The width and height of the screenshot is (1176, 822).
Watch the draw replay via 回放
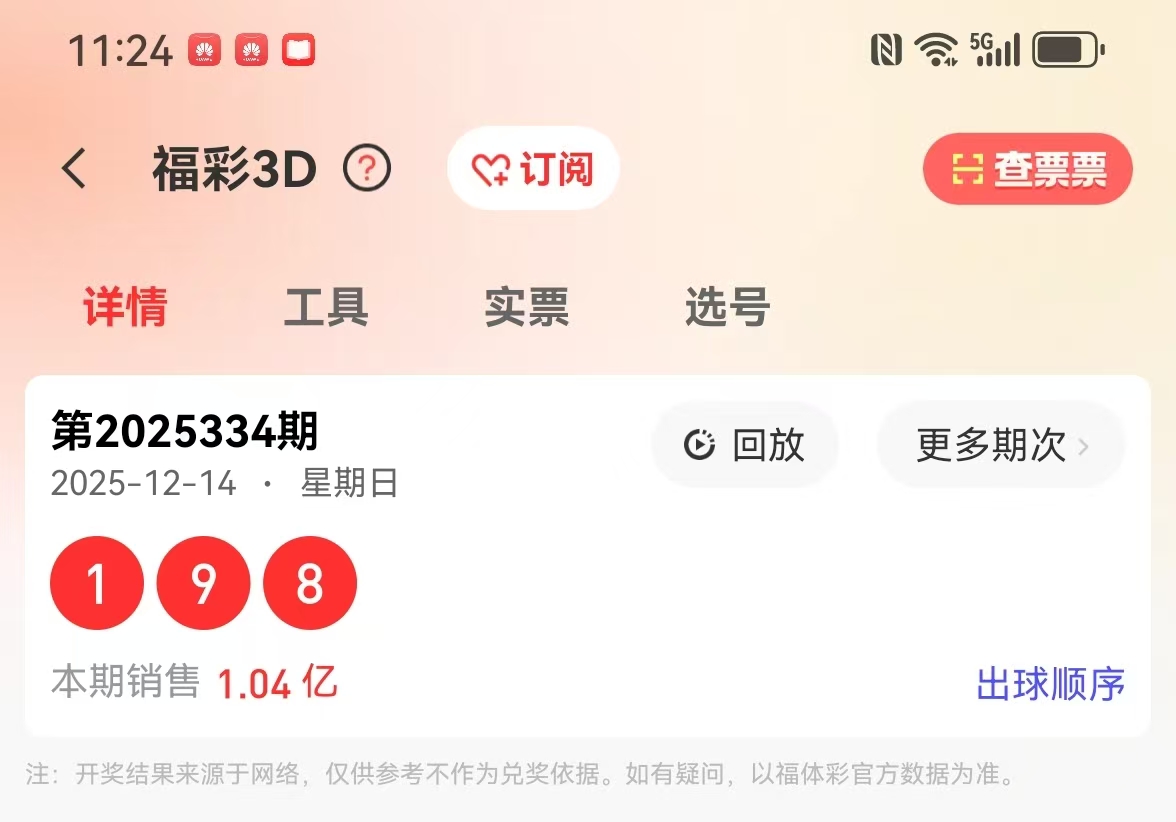745,445
